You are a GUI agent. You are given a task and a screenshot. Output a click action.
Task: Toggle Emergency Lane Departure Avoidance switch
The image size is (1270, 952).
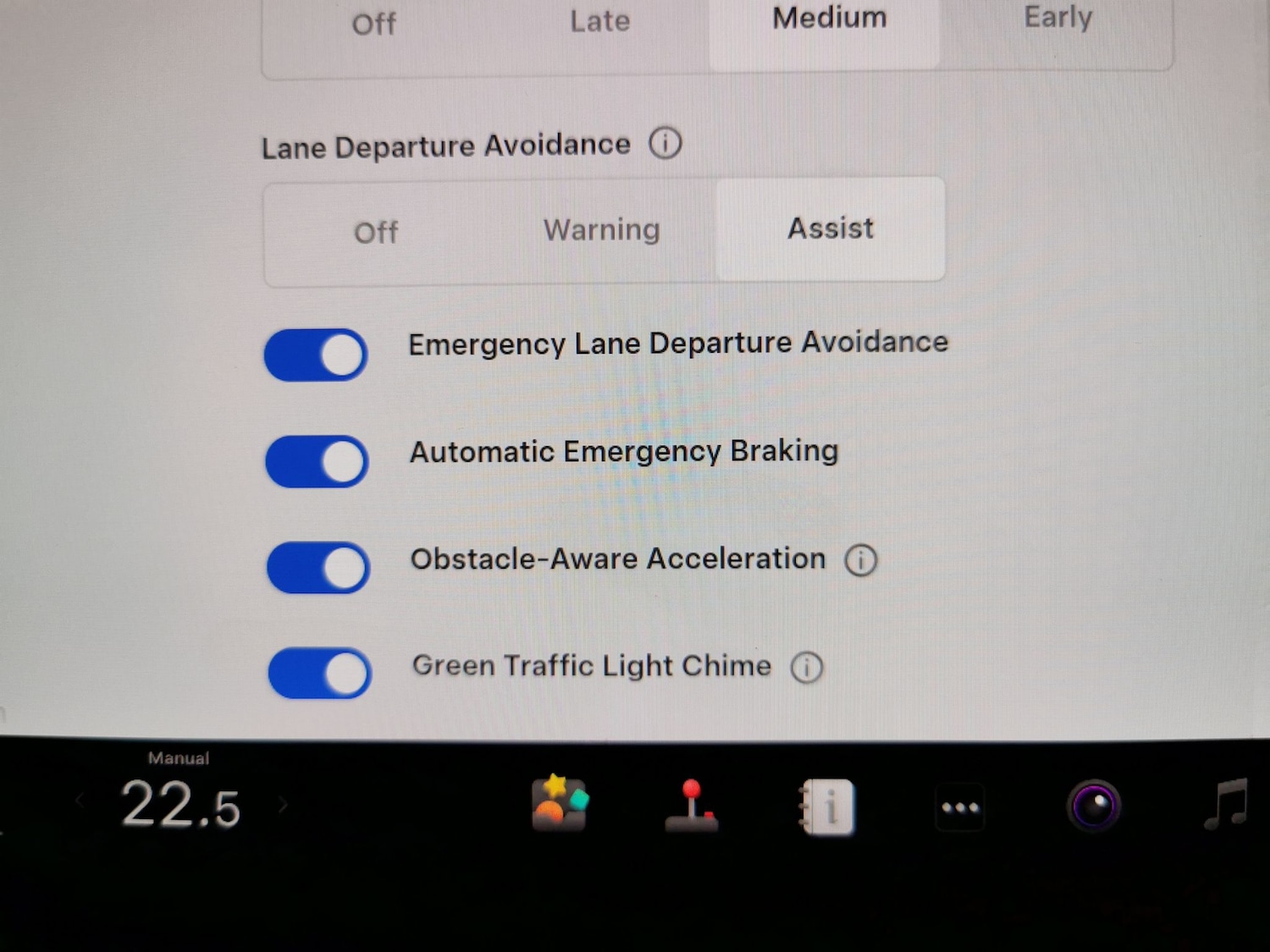coord(316,355)
